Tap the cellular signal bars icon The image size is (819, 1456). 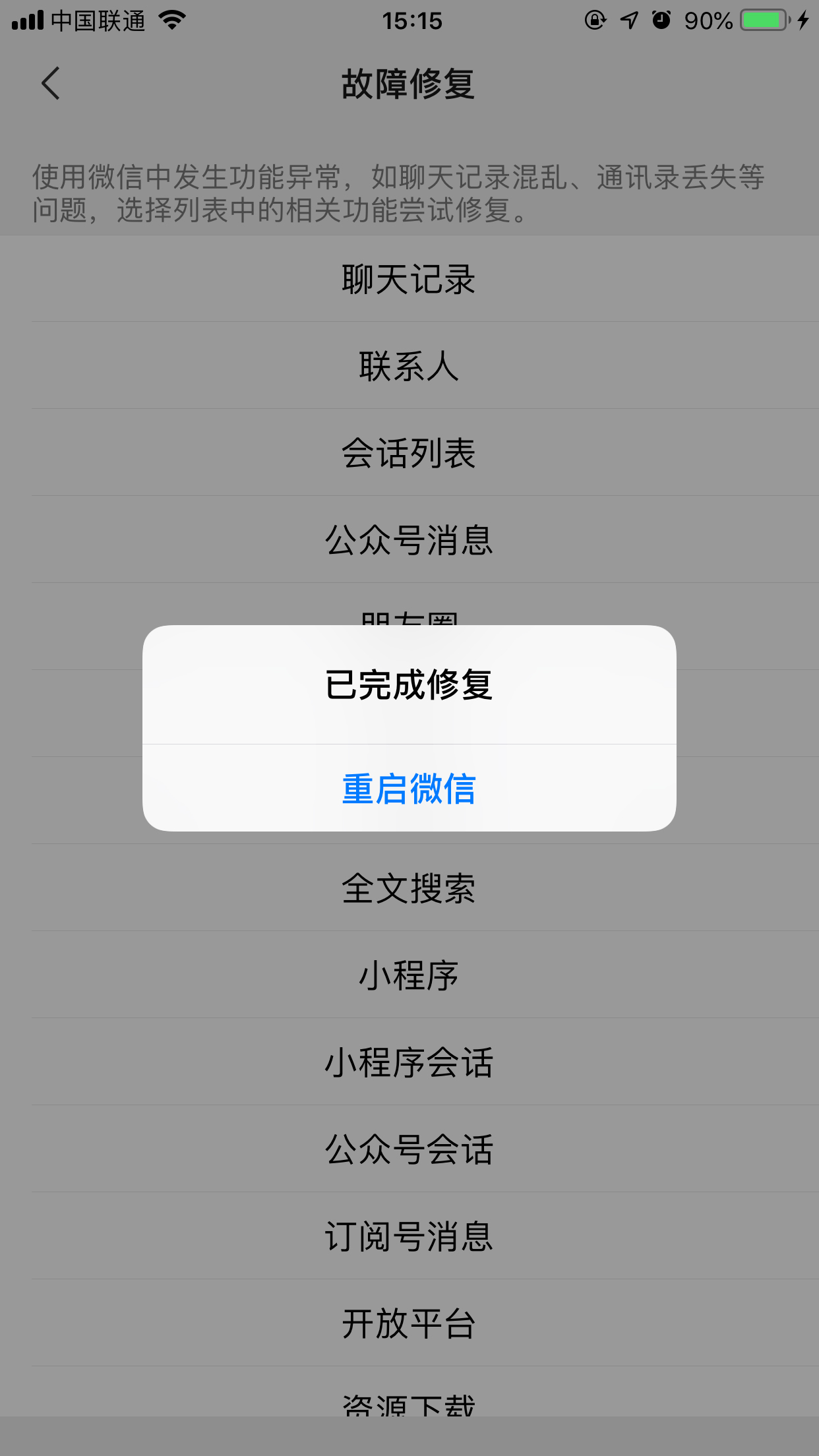coord(27,20)
